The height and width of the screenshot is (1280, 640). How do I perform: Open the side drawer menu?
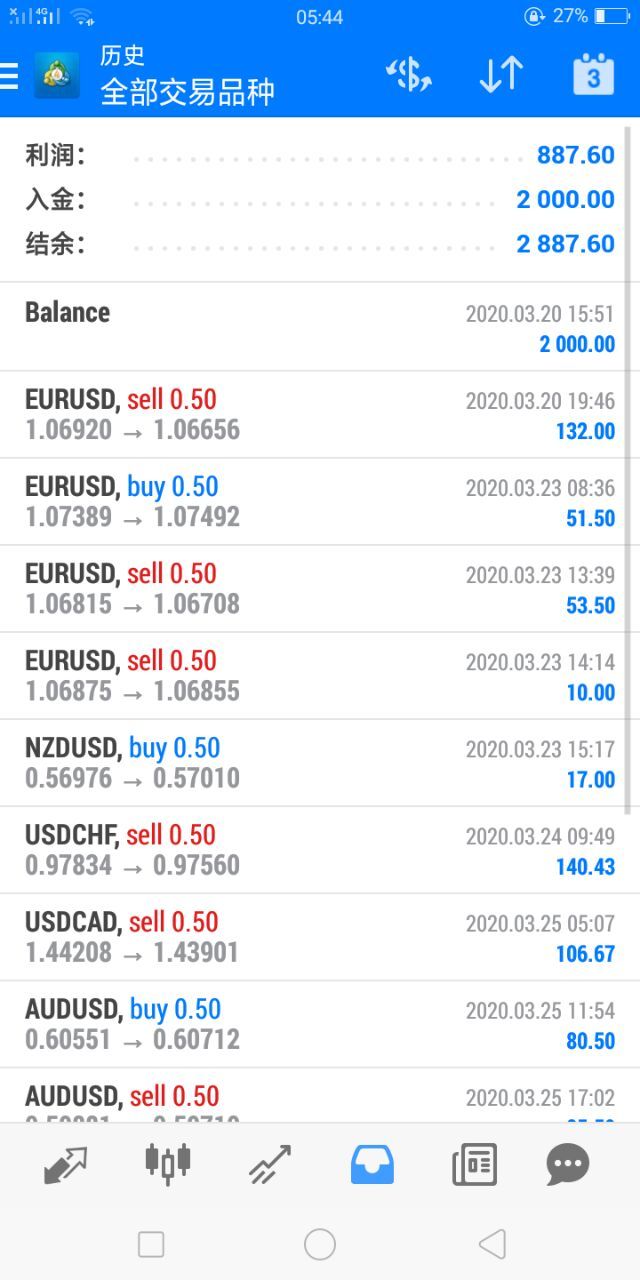9,76
